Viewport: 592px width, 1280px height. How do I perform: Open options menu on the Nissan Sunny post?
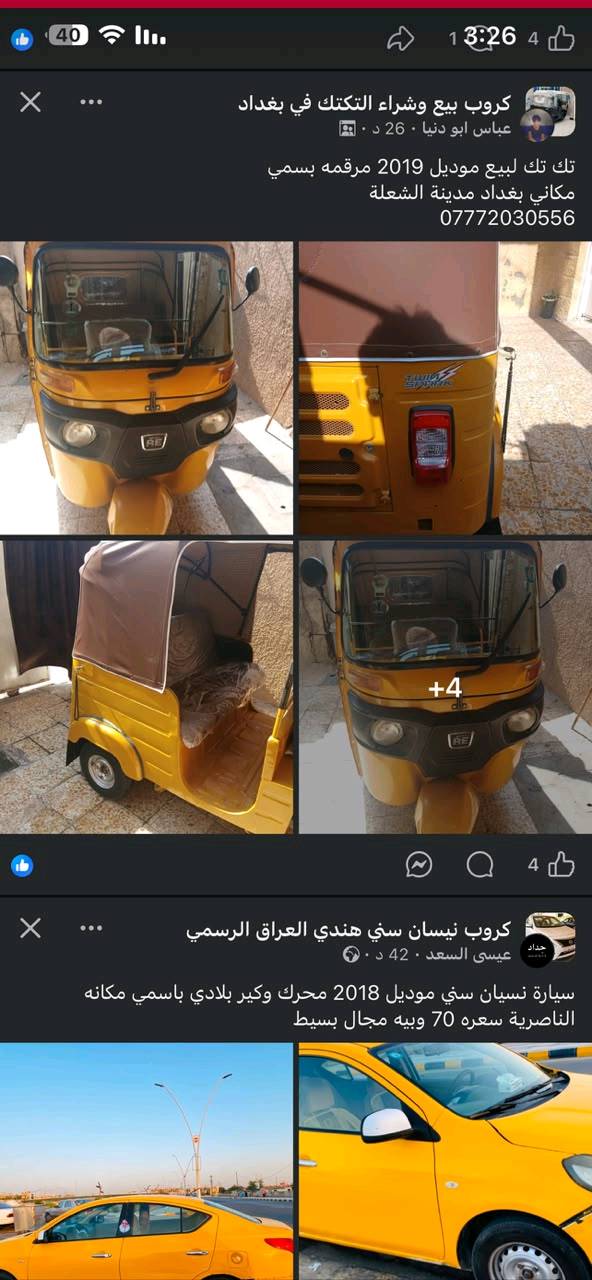[x=91, y=929]
